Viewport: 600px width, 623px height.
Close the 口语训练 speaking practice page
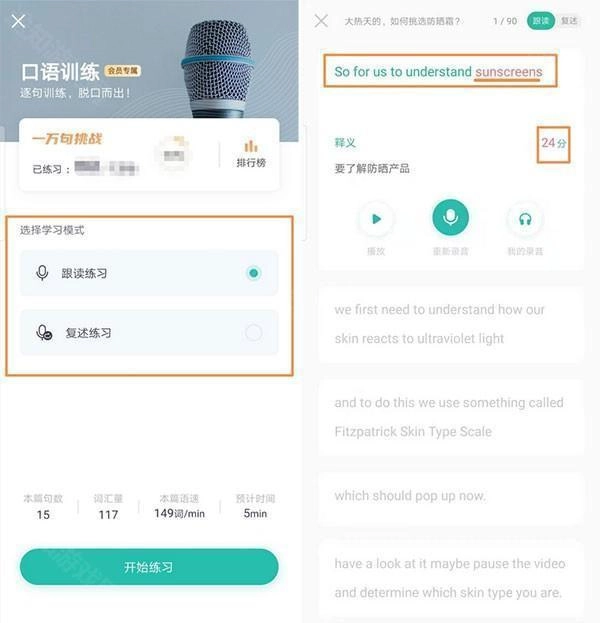click(18, 21)
